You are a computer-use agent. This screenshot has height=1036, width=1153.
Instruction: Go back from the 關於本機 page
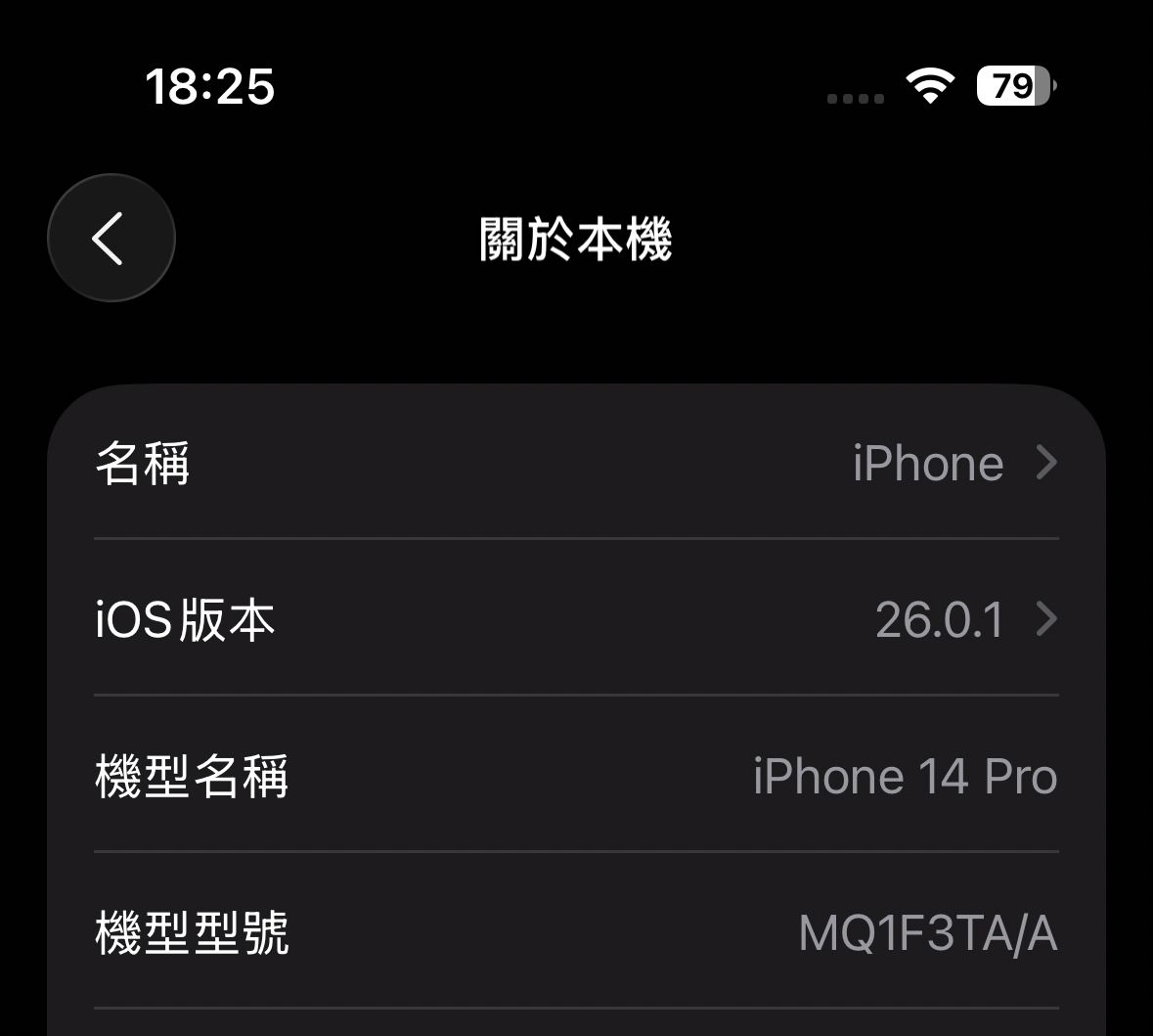(111, 238)
